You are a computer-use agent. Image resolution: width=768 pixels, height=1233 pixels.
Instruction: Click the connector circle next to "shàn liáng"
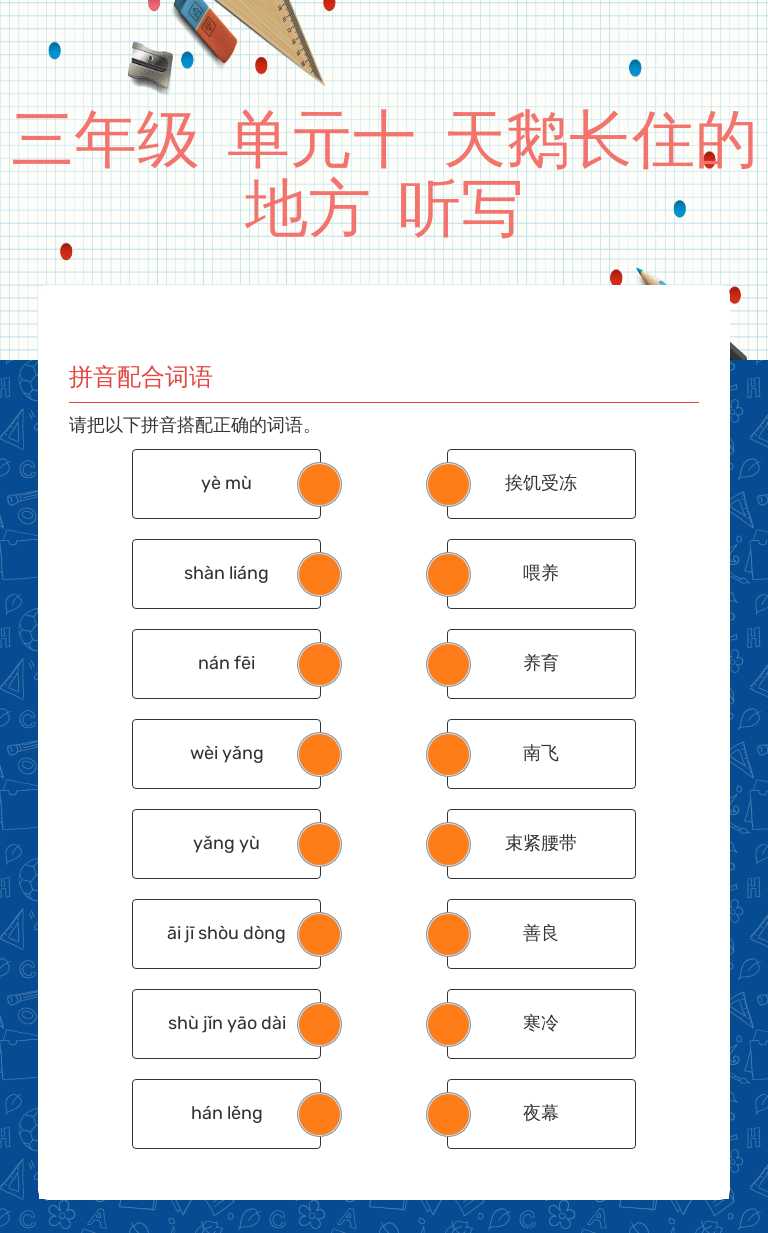coord(319,574)
